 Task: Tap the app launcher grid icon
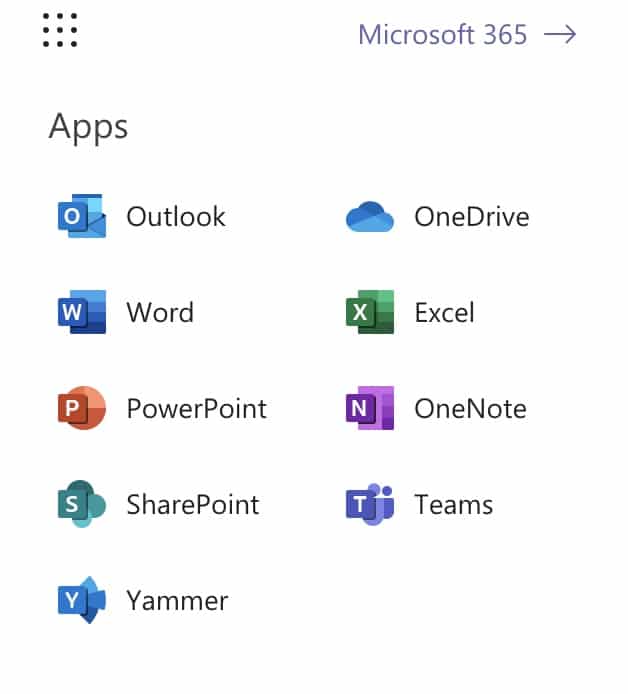point(61,31)
